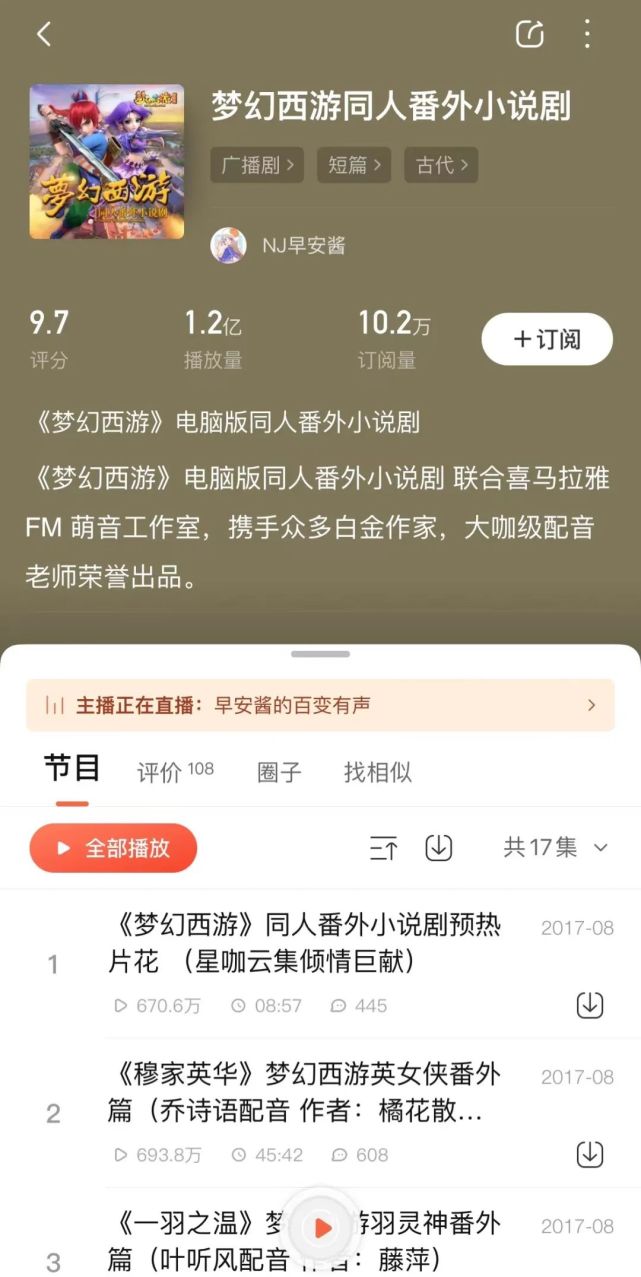This screenshot has height=1277, width=641.
Task: Expand the 共17集 episode selector
Action: [x=556, y=848]
